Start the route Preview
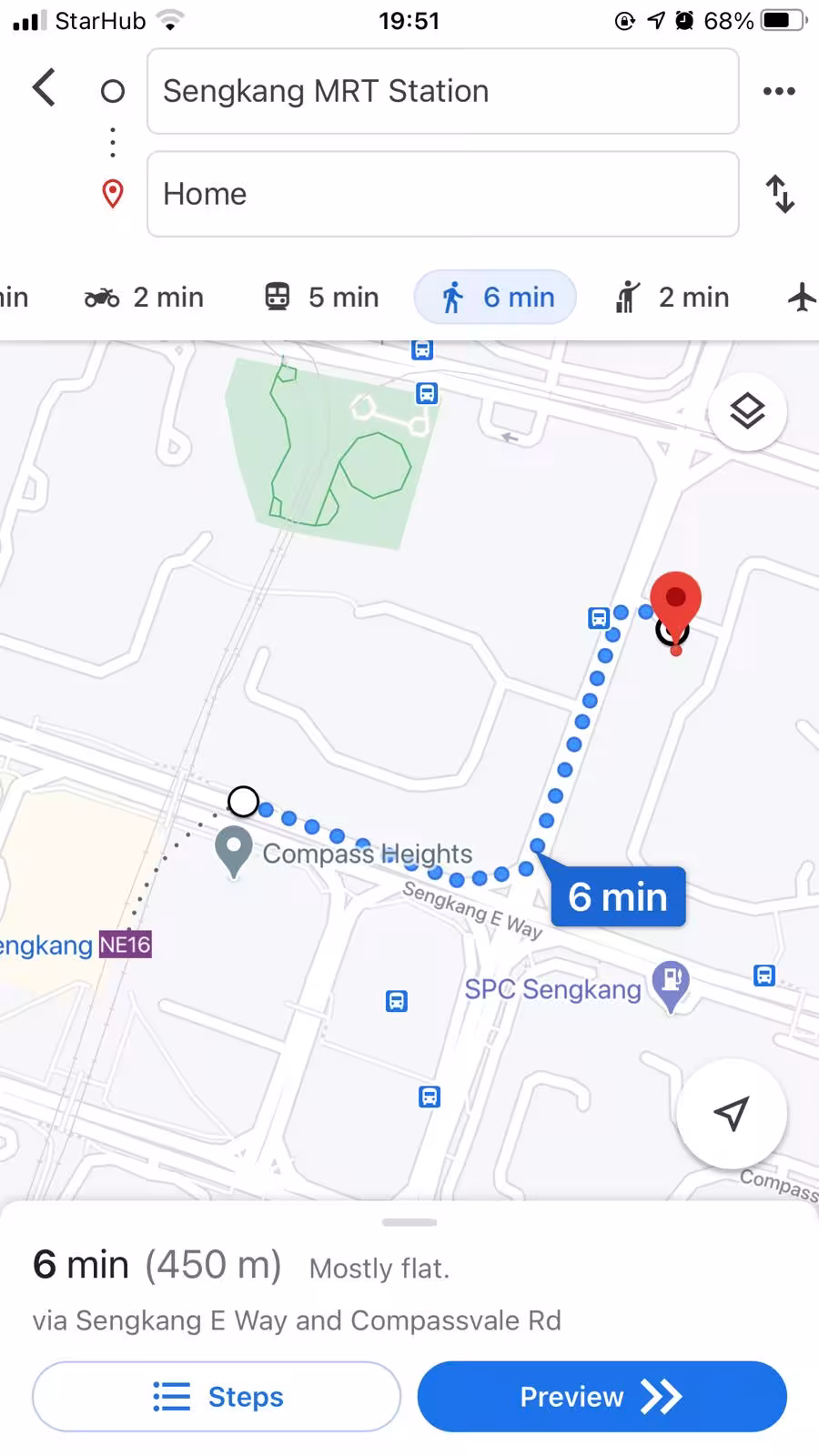The image size is (819, 1456). click(602, 1397)
